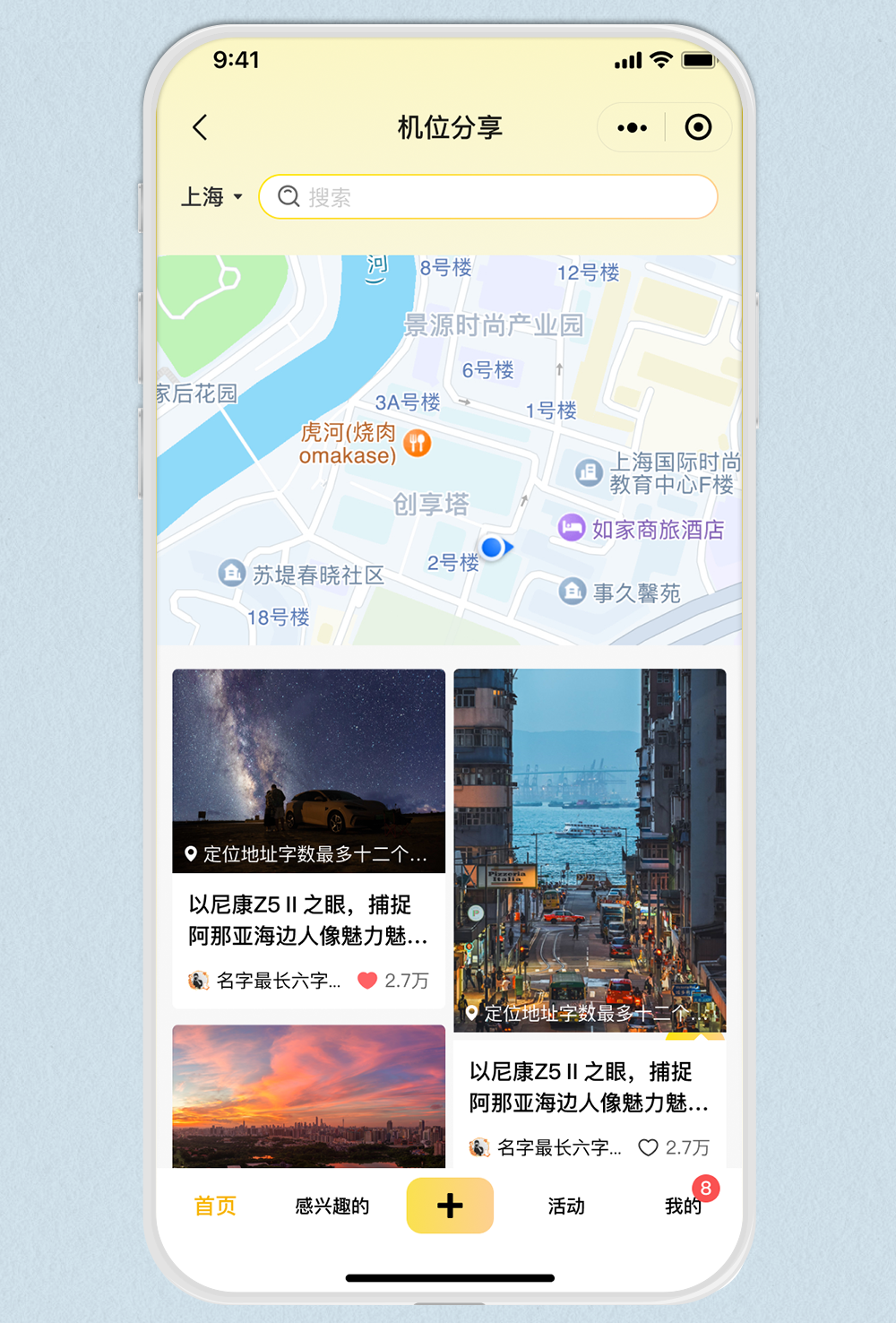Open the 我的 tab with badge

click(x=683, y=1206)
